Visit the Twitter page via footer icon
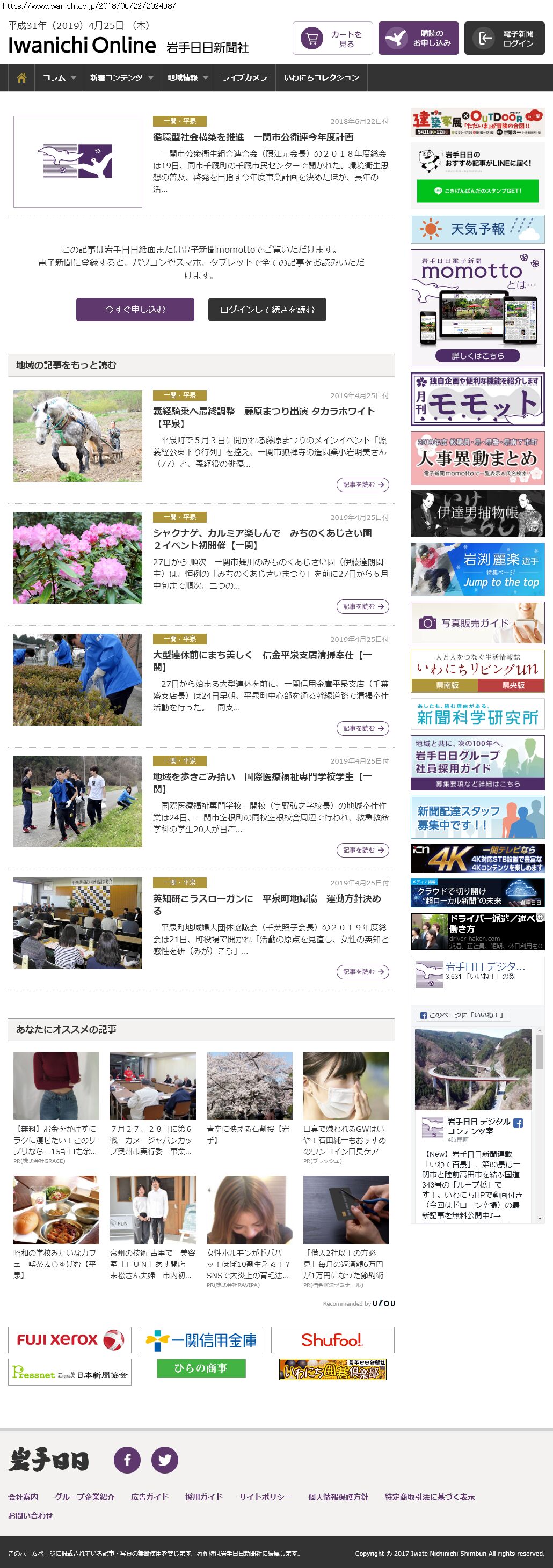Viewport: 553px width, 1568px height. tap(164, 1459)
